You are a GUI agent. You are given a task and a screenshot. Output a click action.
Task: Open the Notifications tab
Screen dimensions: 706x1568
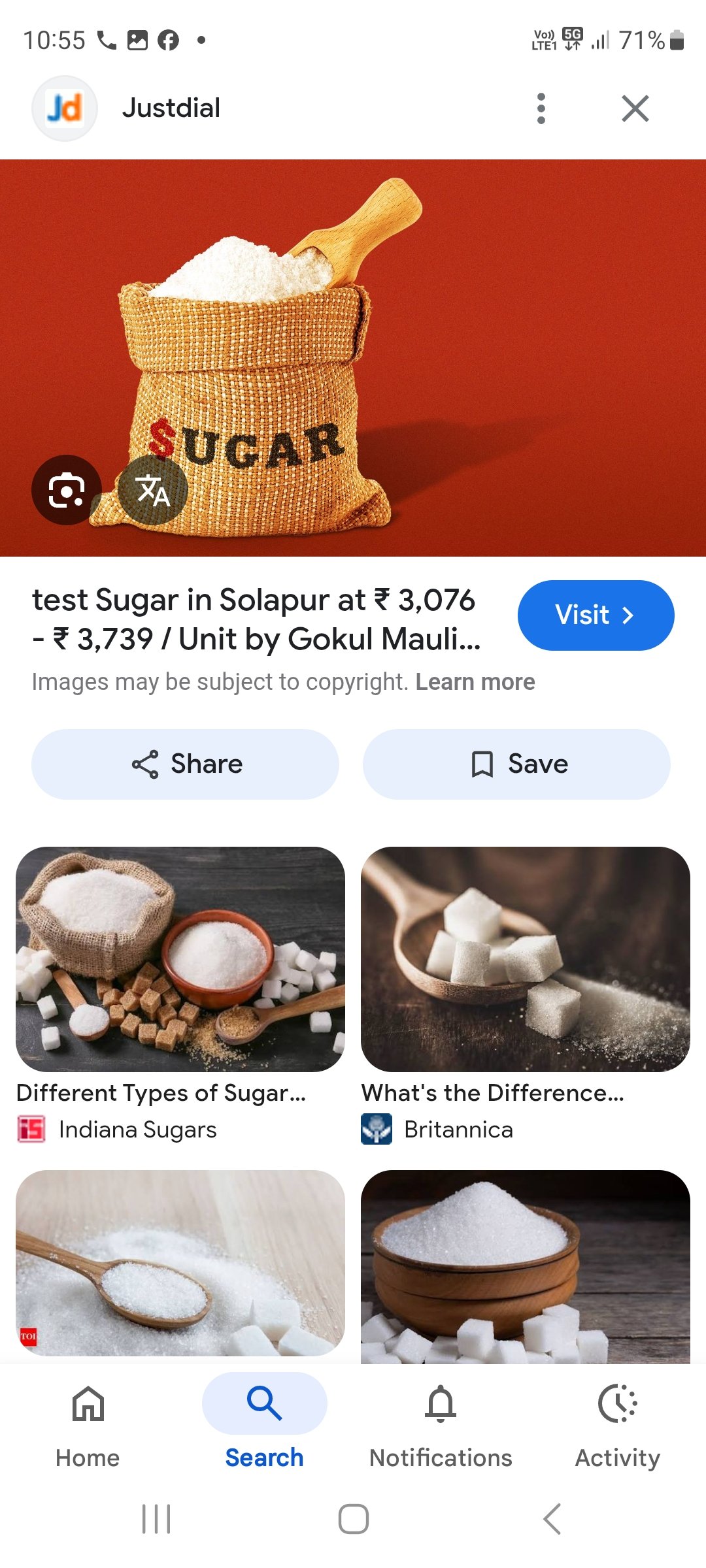tap(441, 1422)
